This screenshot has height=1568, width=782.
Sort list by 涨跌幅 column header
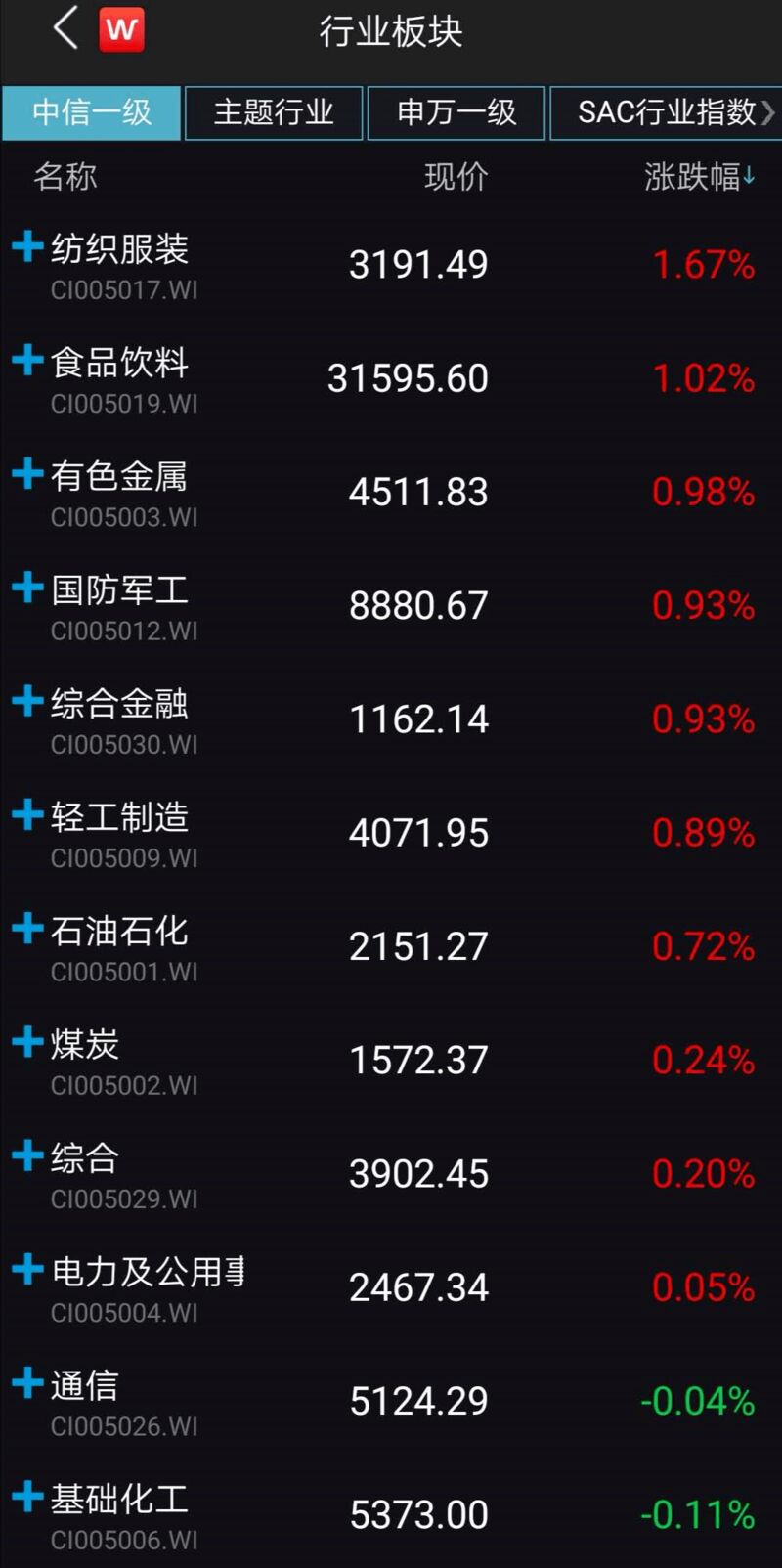point(699,177)
